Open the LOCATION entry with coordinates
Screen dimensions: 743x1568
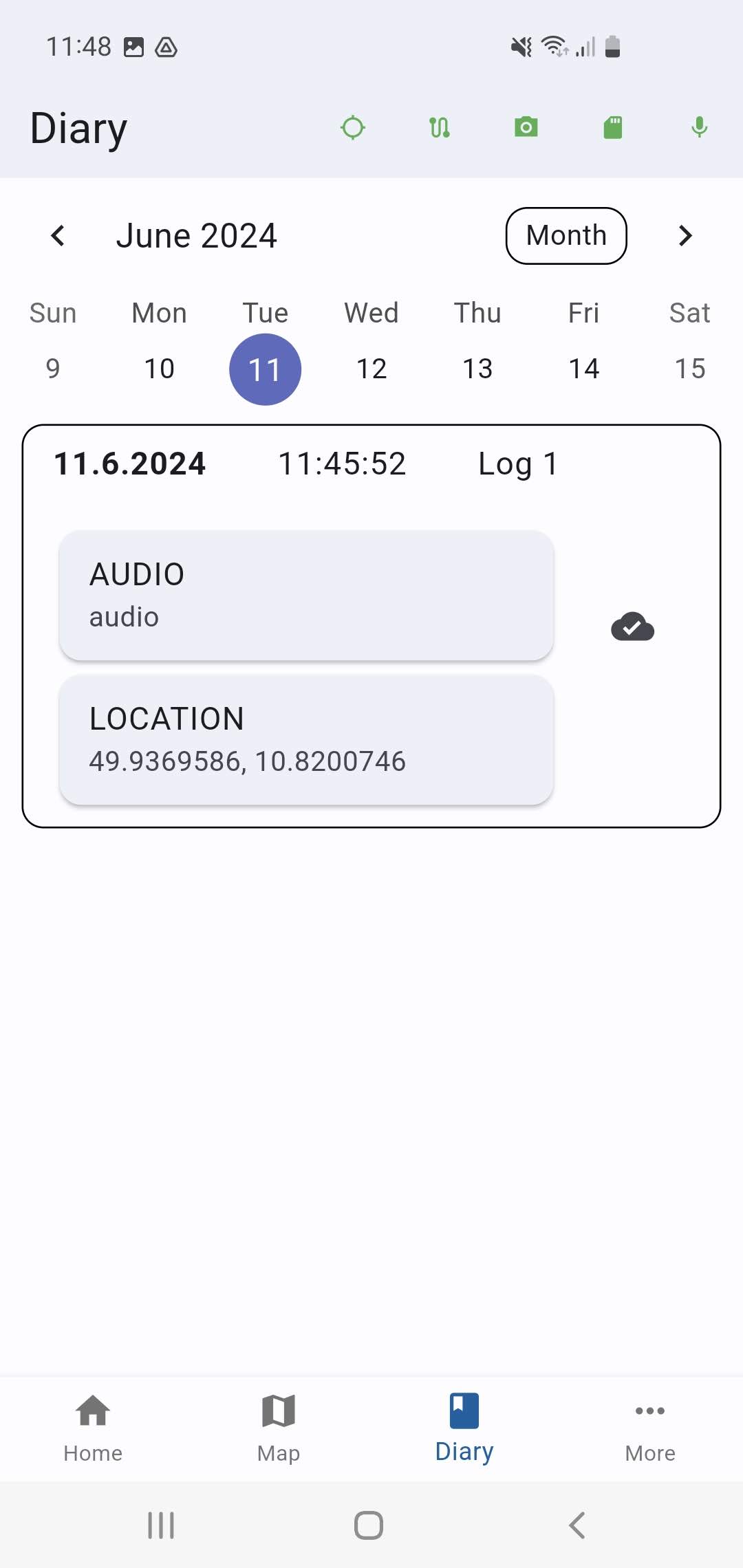point(306,740)
